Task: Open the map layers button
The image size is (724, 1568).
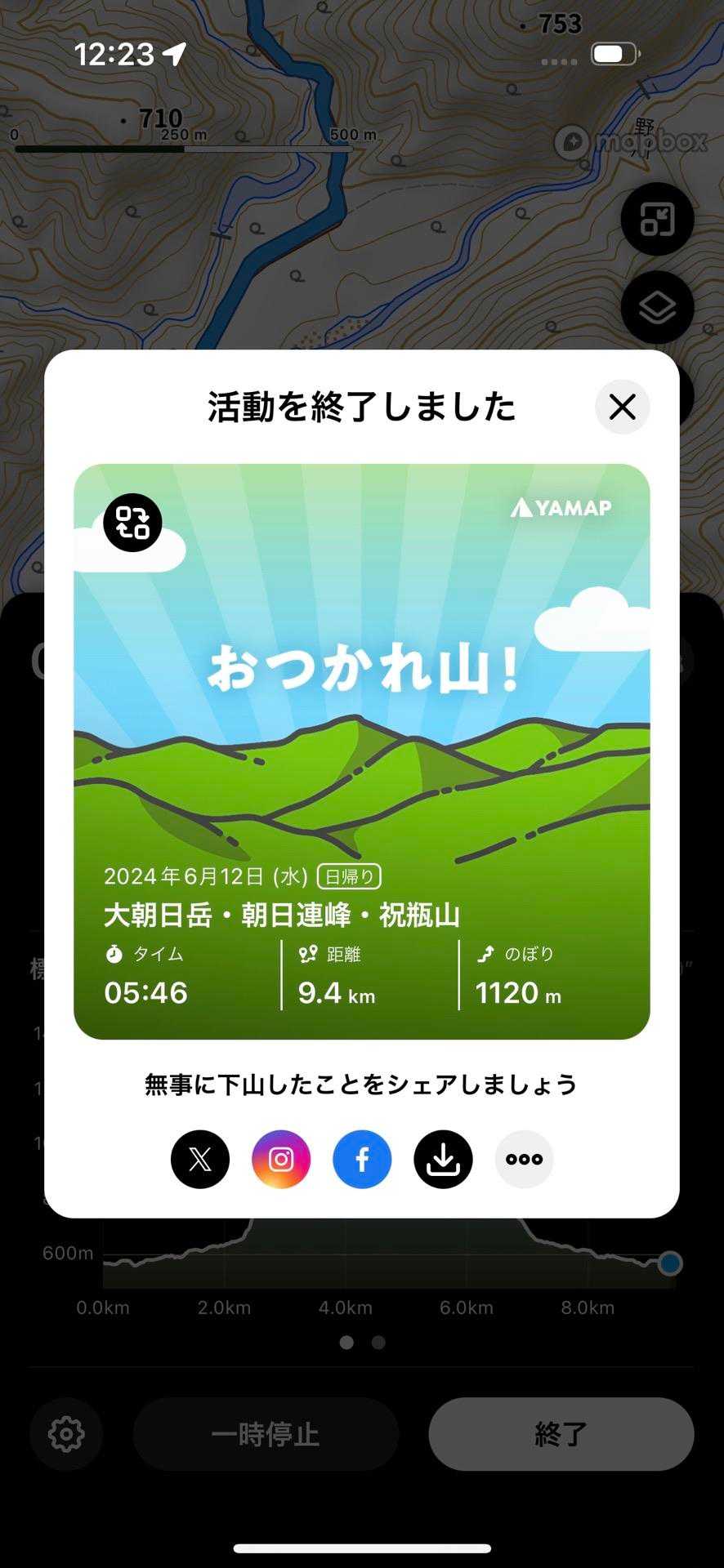Action: [x=657, y=308]
